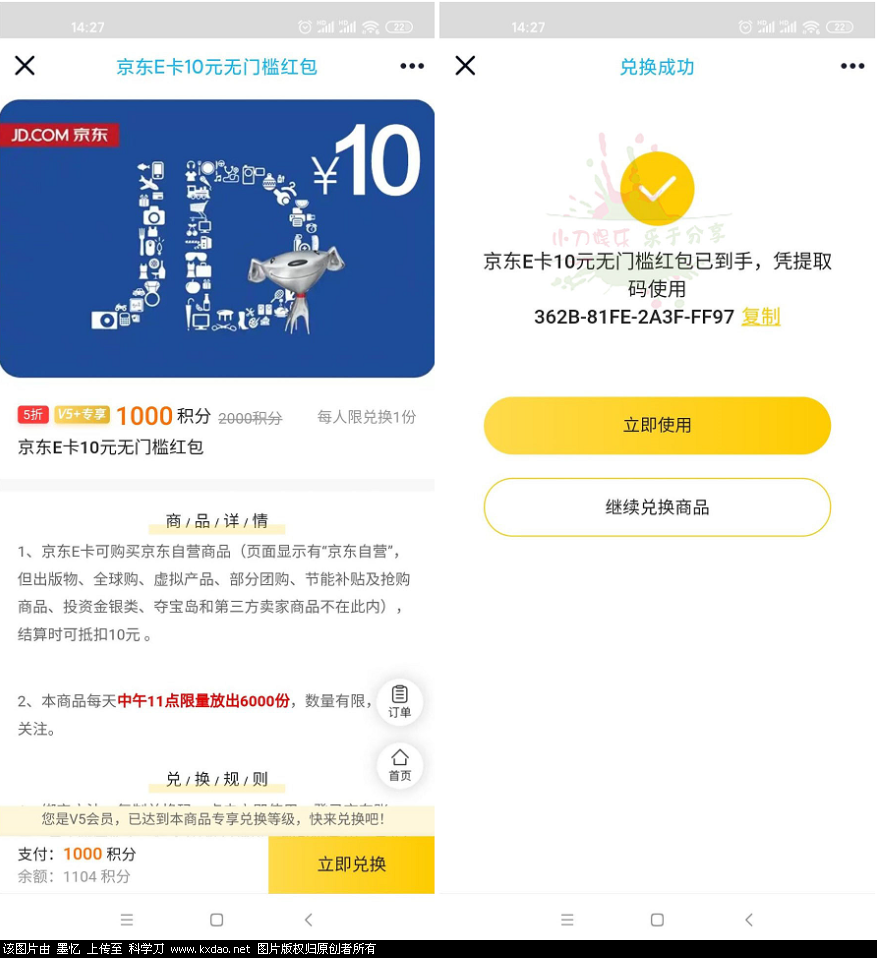The image size is (877, 958).
Task: Close the 兑换成功 page
Action: pyautogui.click(x=465, y=66)
